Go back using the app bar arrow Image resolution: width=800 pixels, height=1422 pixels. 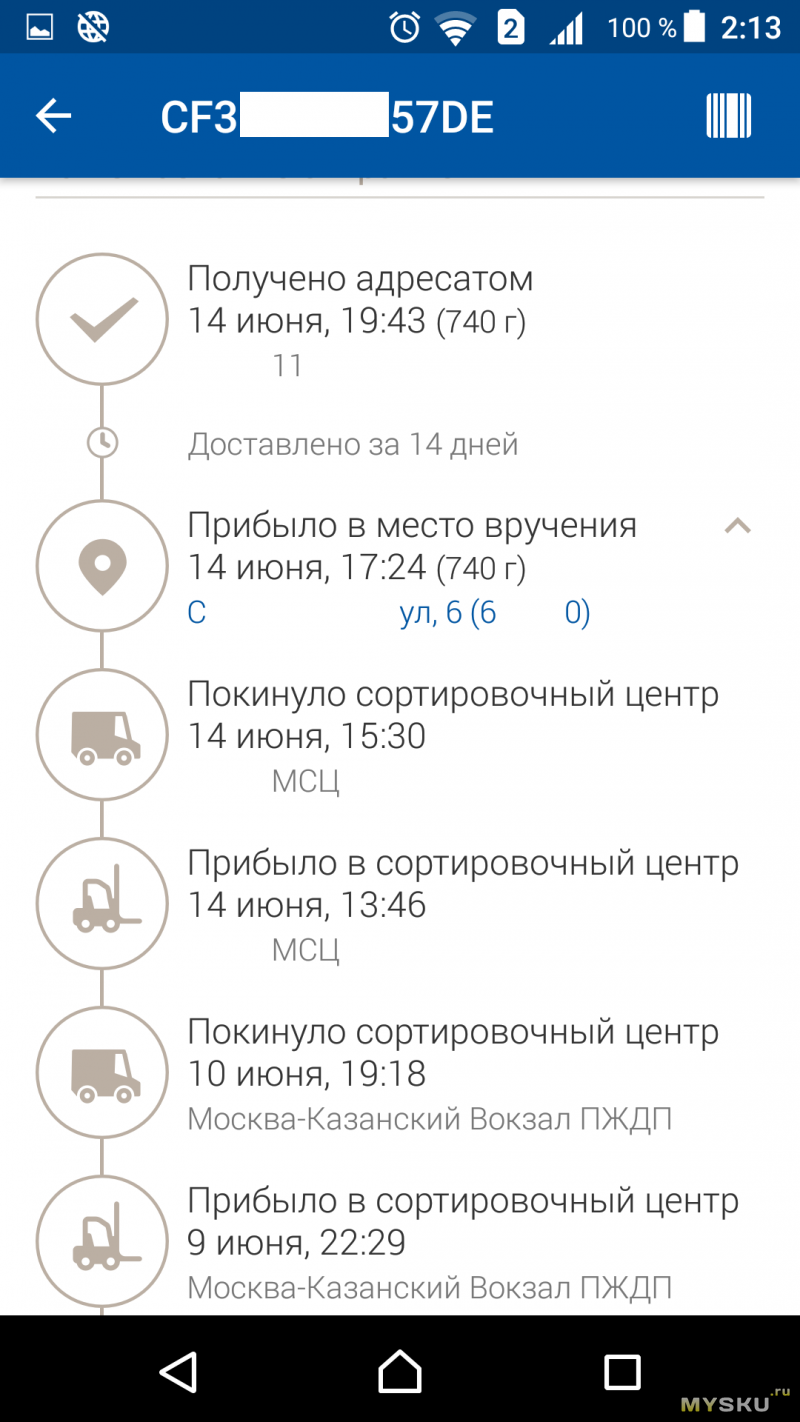click(54, 117)
